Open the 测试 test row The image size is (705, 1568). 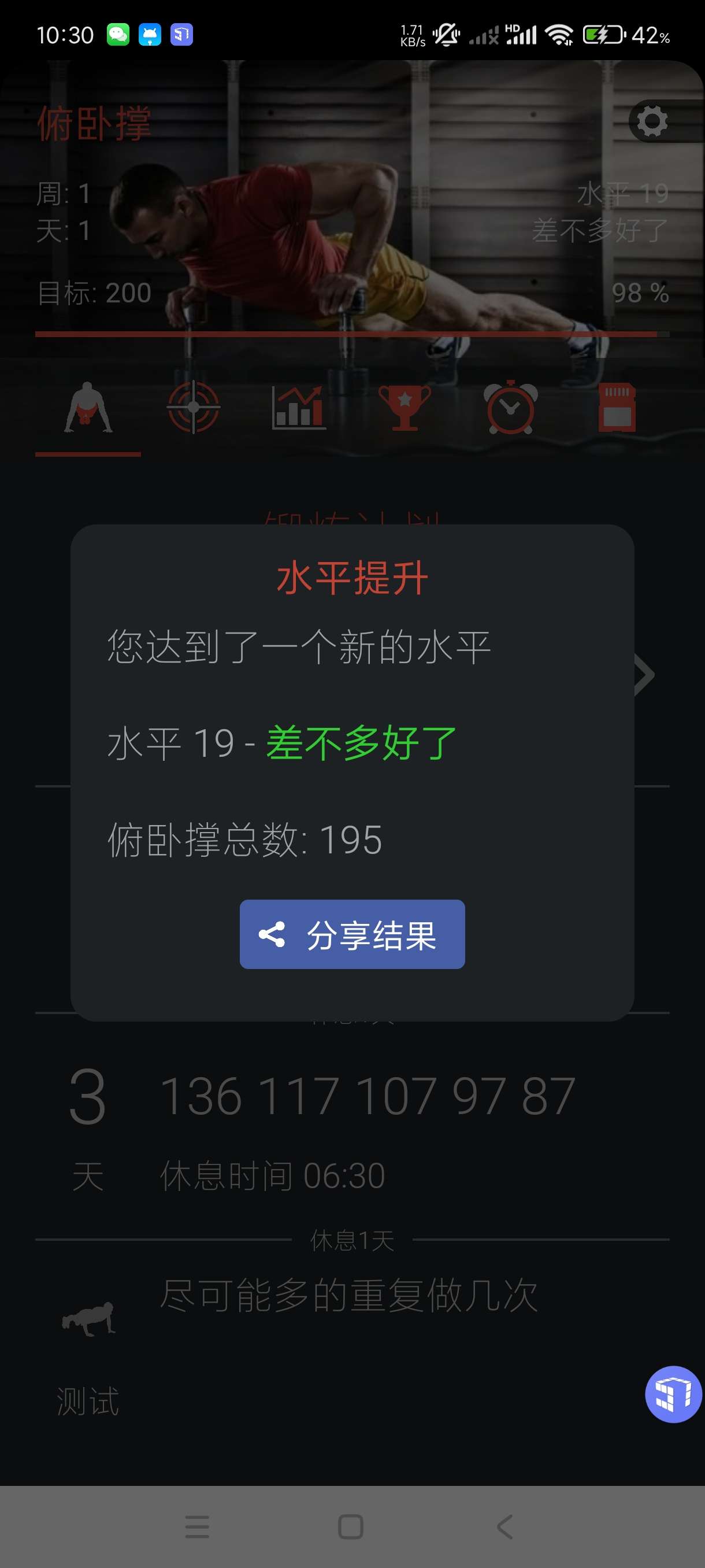click(x=352, y=1345)
